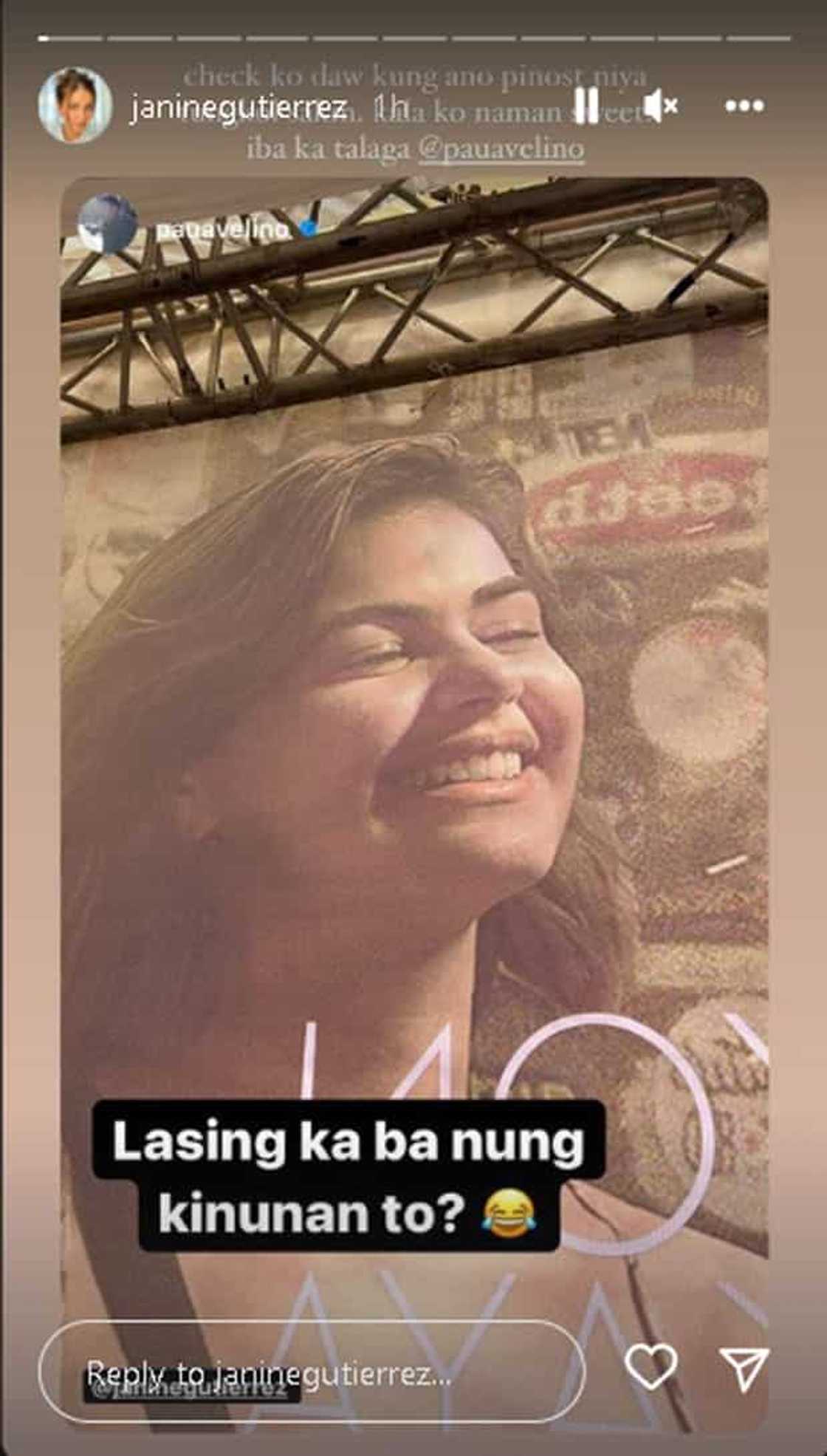Image resolution: width=827 pixels, height=1456 pixels.
Task: Open the three-dot options menu
Action: 744,107
